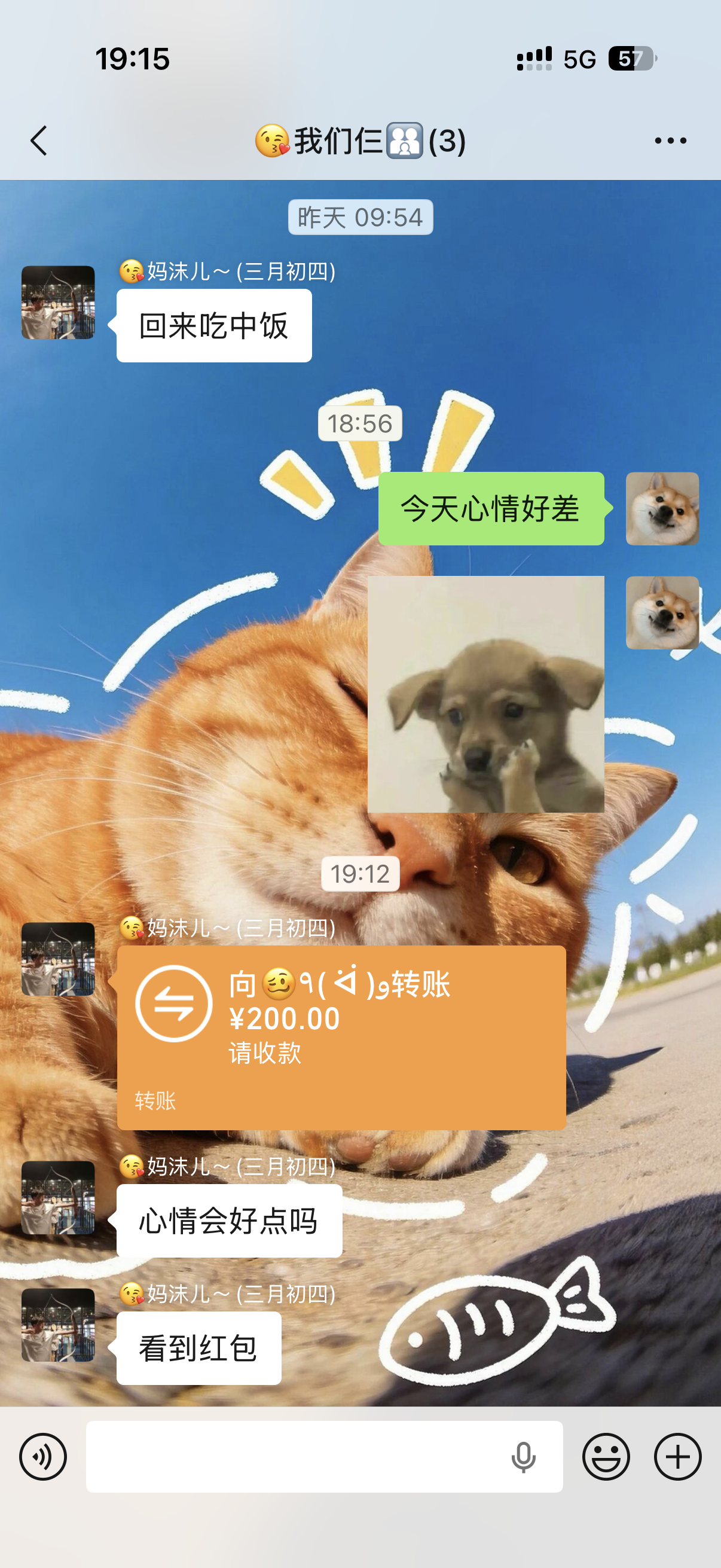Open the plus attachments menu
The image size is (721, 1568).
[x=678, y=1457]
